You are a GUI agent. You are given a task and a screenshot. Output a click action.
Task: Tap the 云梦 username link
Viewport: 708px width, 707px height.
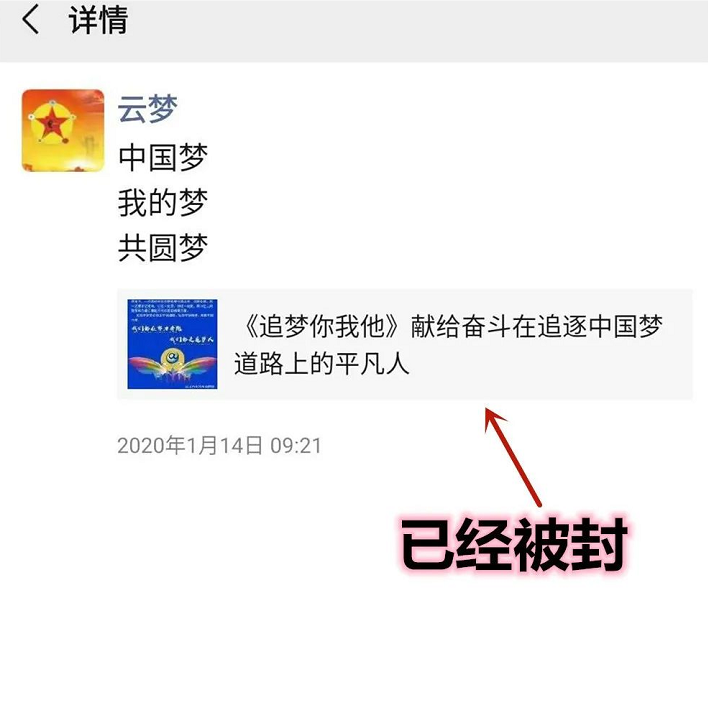click(x=147, y=109)
